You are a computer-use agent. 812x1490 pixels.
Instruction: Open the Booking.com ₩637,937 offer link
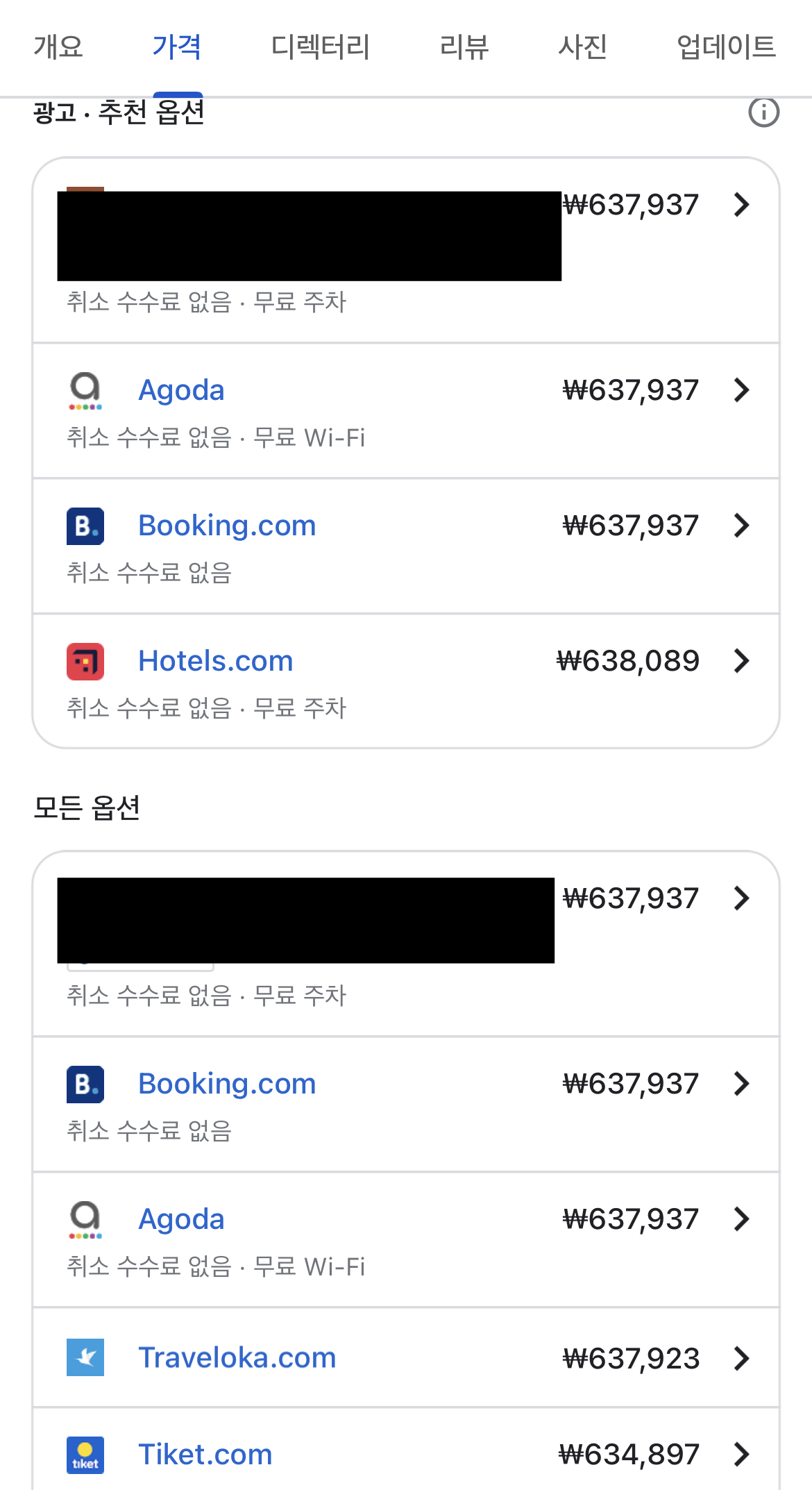[x=227, y=526]
